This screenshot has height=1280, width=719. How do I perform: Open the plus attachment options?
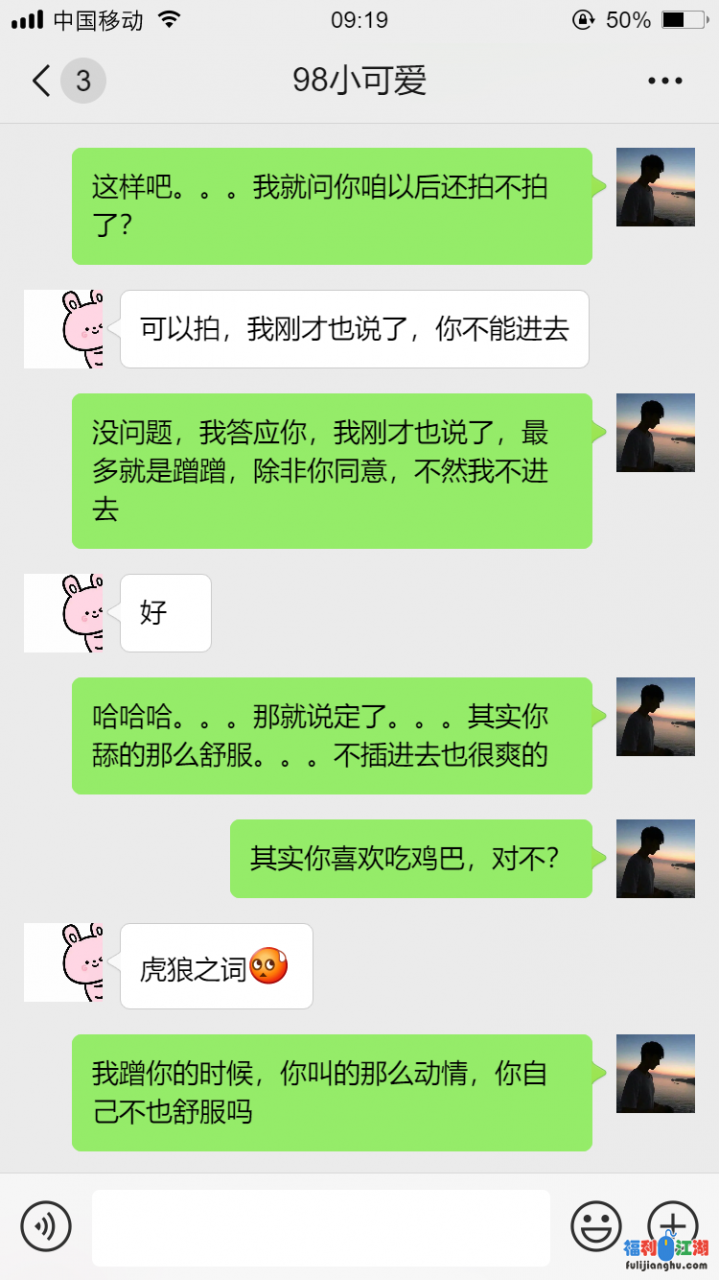673,1224
